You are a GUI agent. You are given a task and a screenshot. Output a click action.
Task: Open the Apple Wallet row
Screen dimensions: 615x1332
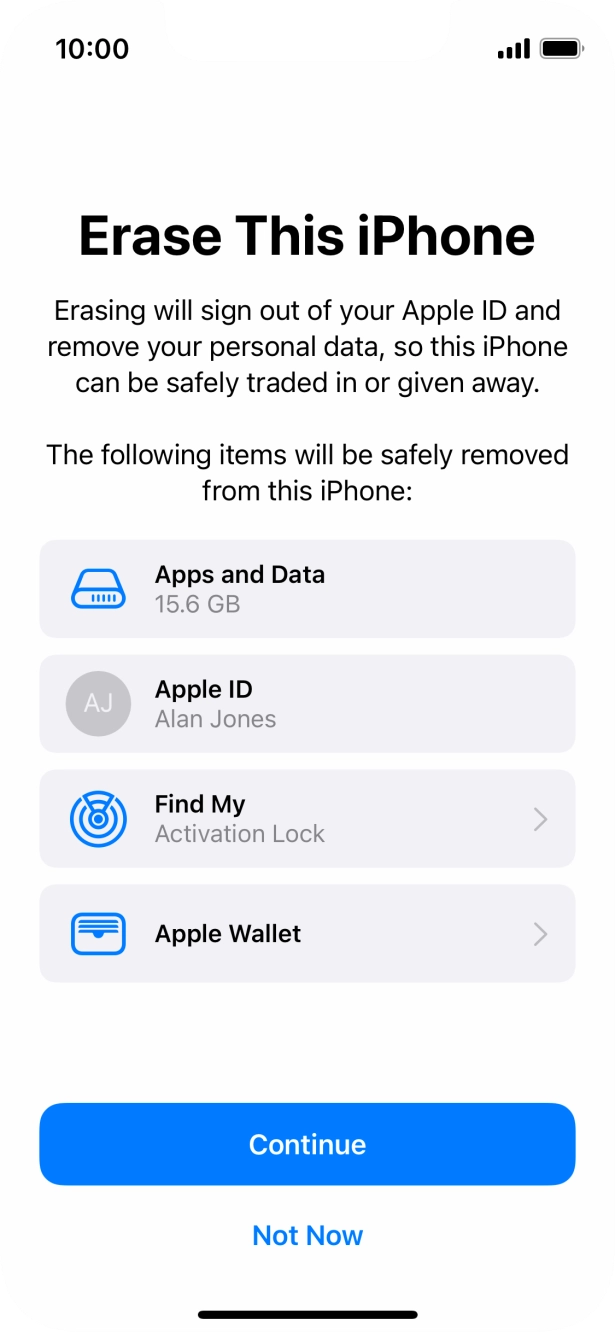[x=307, y=933]
